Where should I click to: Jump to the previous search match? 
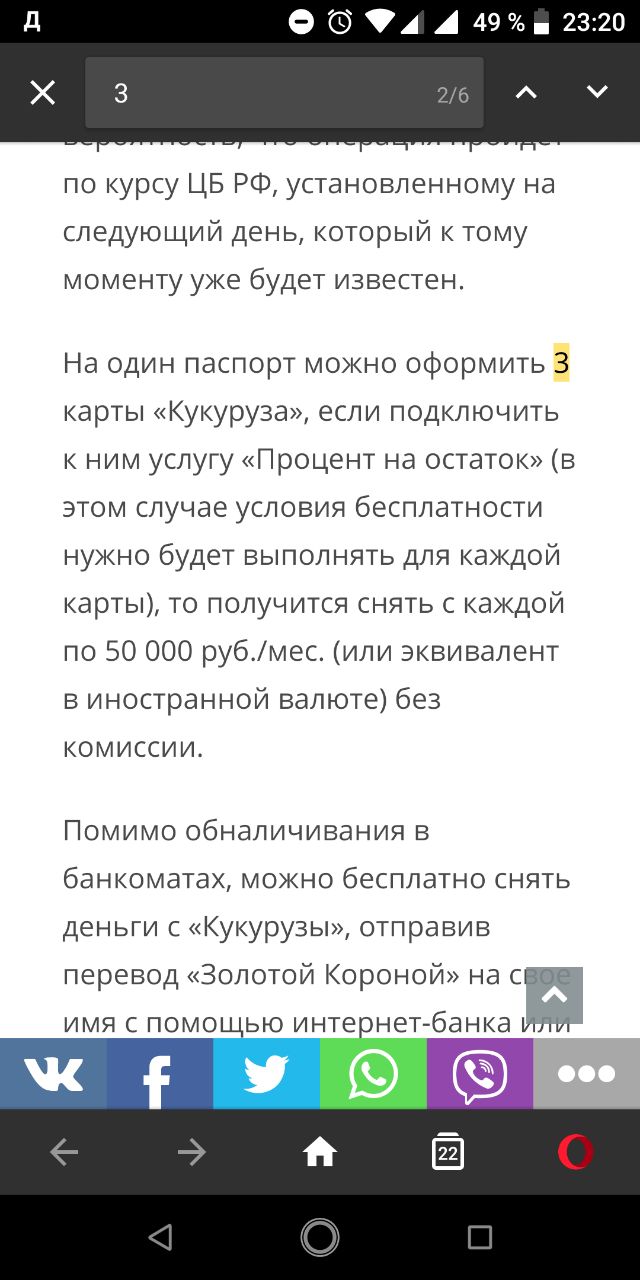[x=526, y=93]
